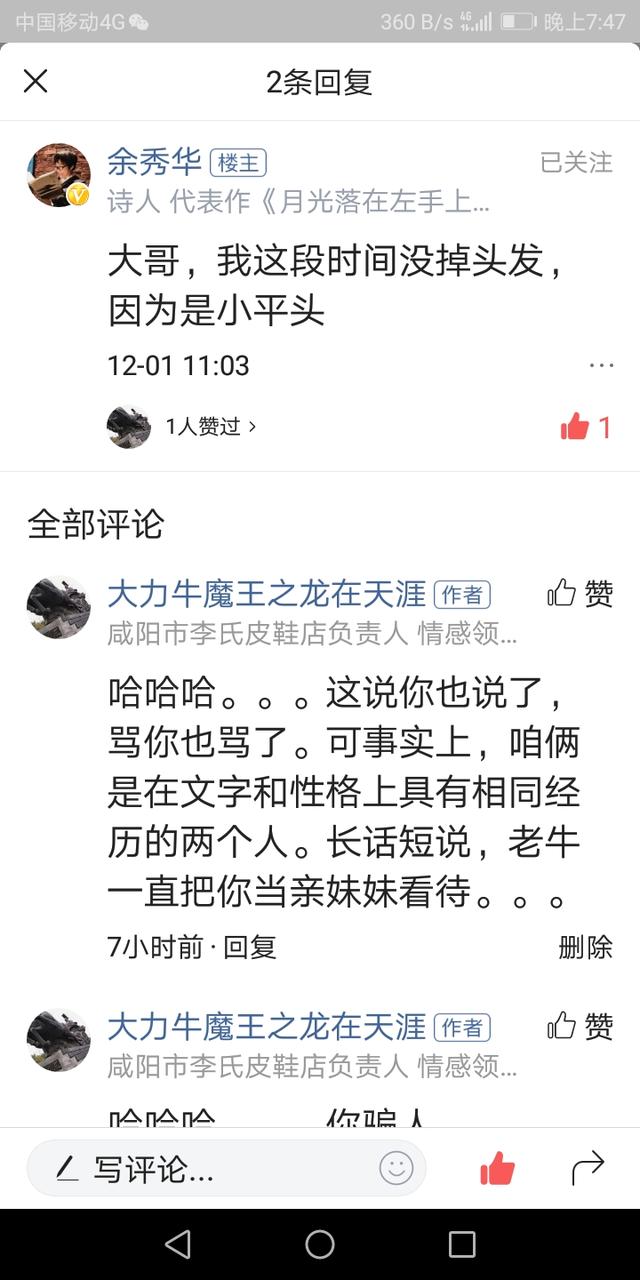Open the three-dot menu on 余秀华's comment
640x1280 pixels.
click(601, 365)
